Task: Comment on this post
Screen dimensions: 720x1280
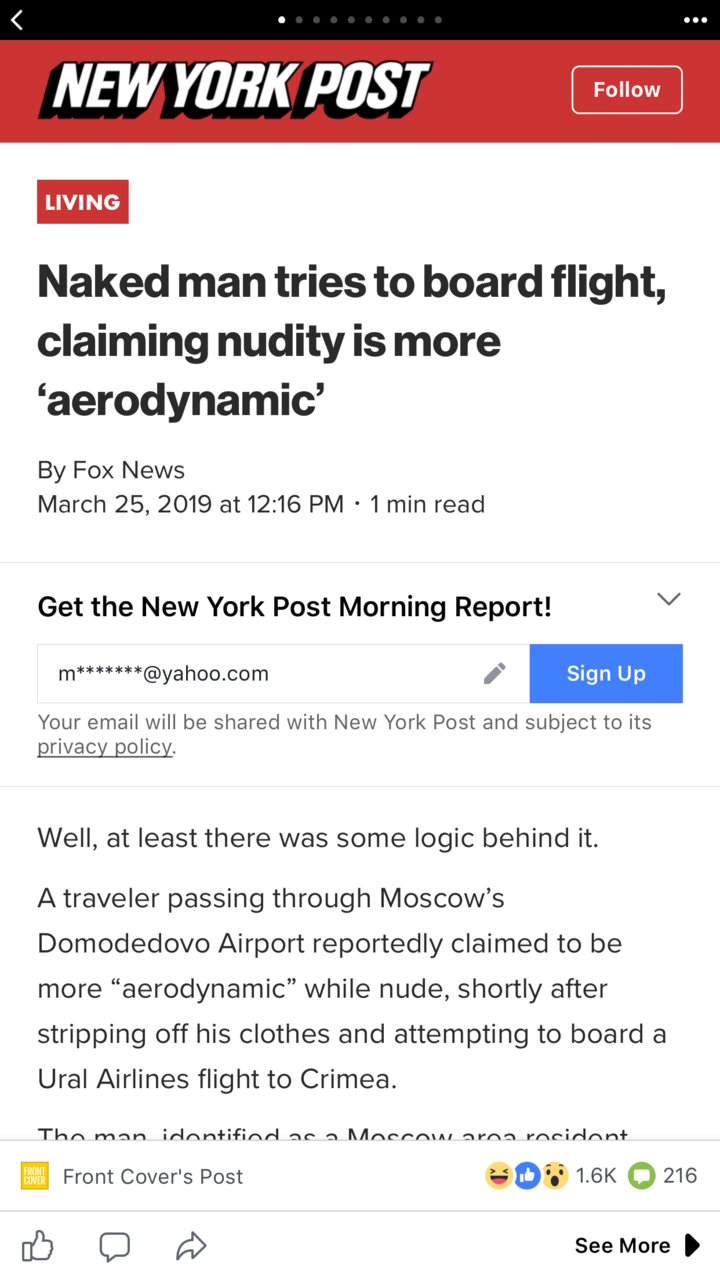Action: [x=114, y=1246]
